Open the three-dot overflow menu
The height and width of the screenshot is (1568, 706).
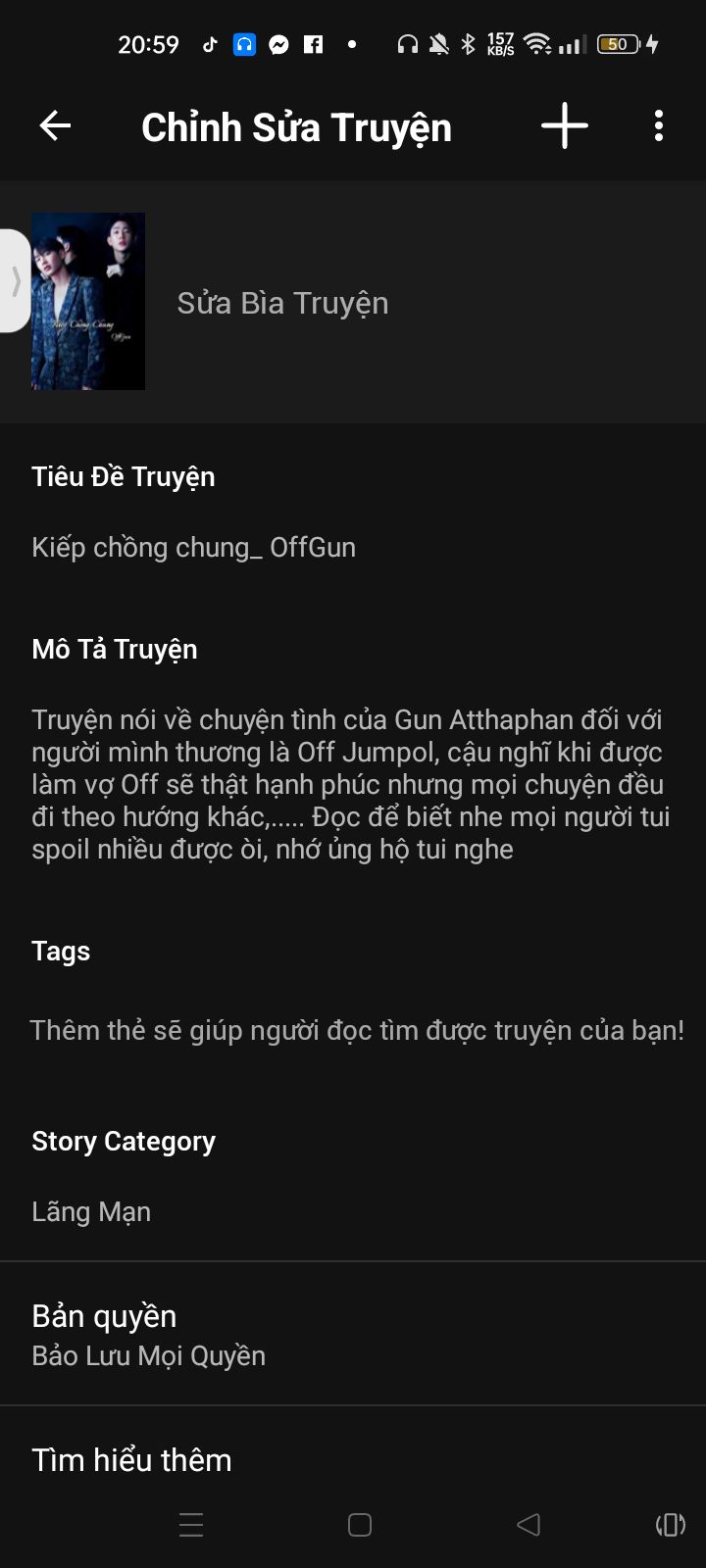[x=659, y=125]
